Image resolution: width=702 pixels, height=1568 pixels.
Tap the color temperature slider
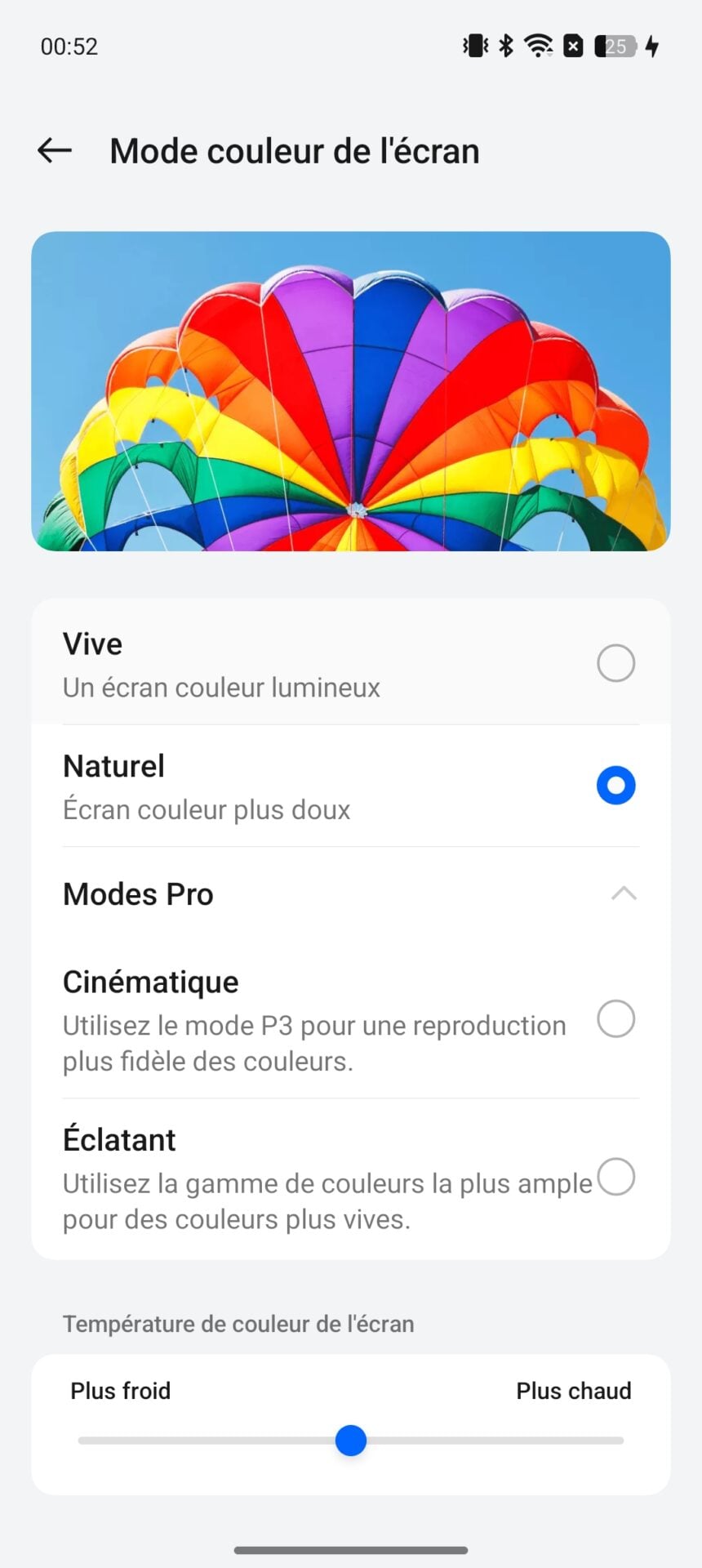351,1441
